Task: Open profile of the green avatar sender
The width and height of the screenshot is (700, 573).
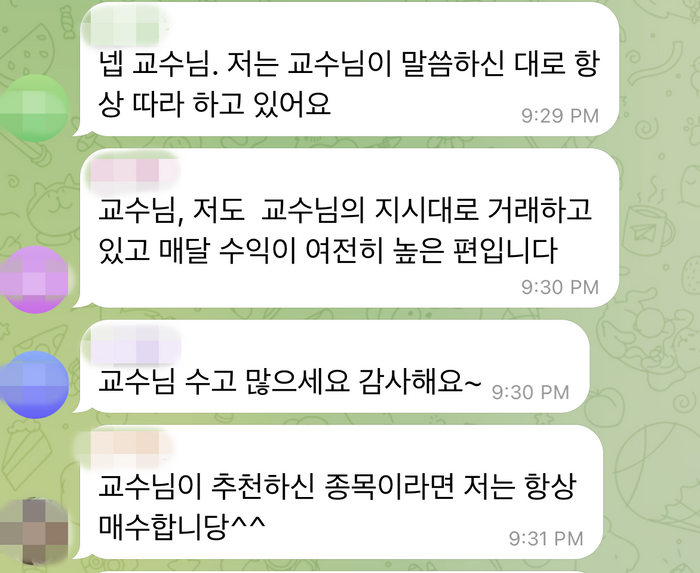Action: (35, 105)
